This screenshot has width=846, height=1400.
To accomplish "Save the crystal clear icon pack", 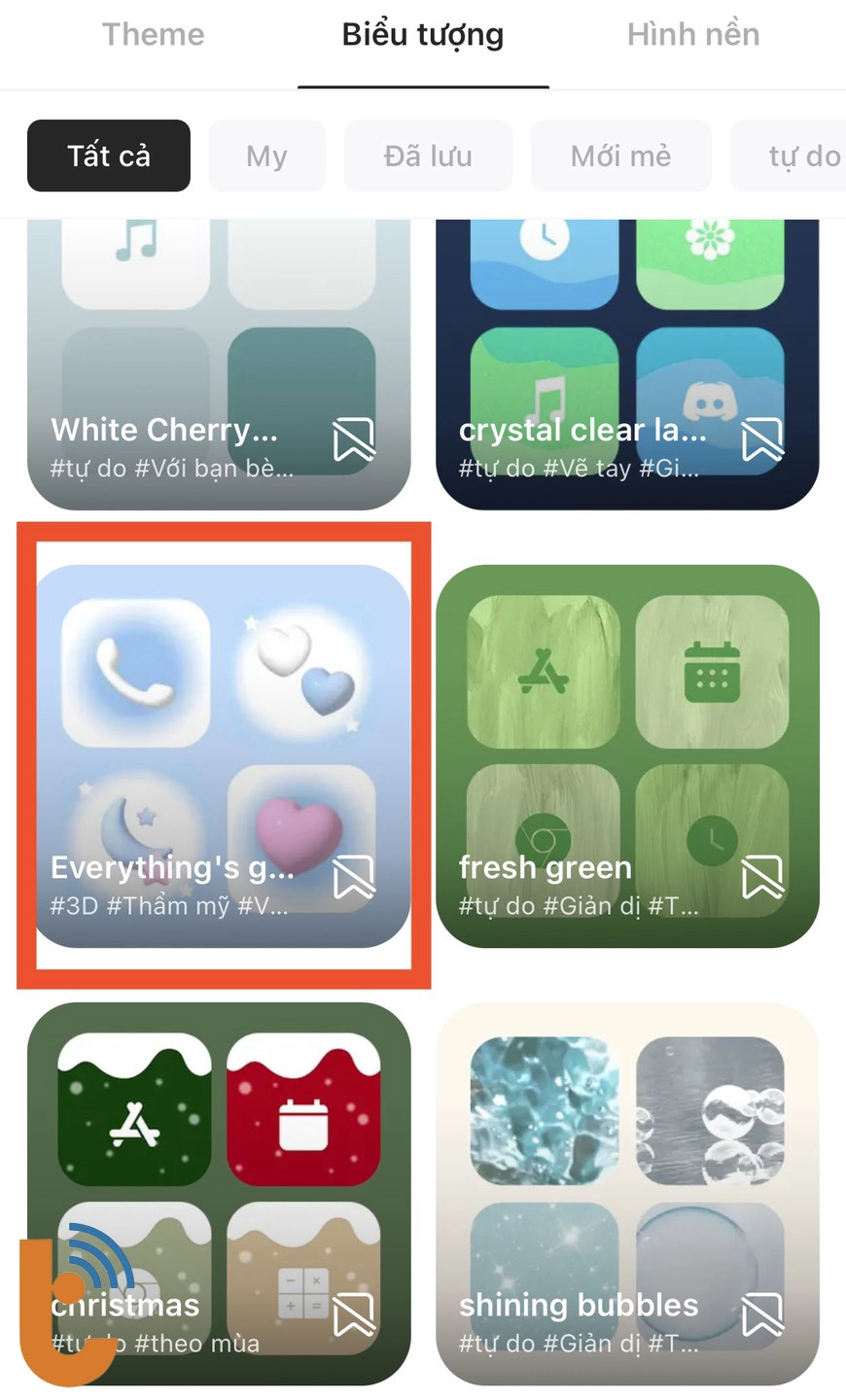I will pyautogui.click(x=762, y=439).
